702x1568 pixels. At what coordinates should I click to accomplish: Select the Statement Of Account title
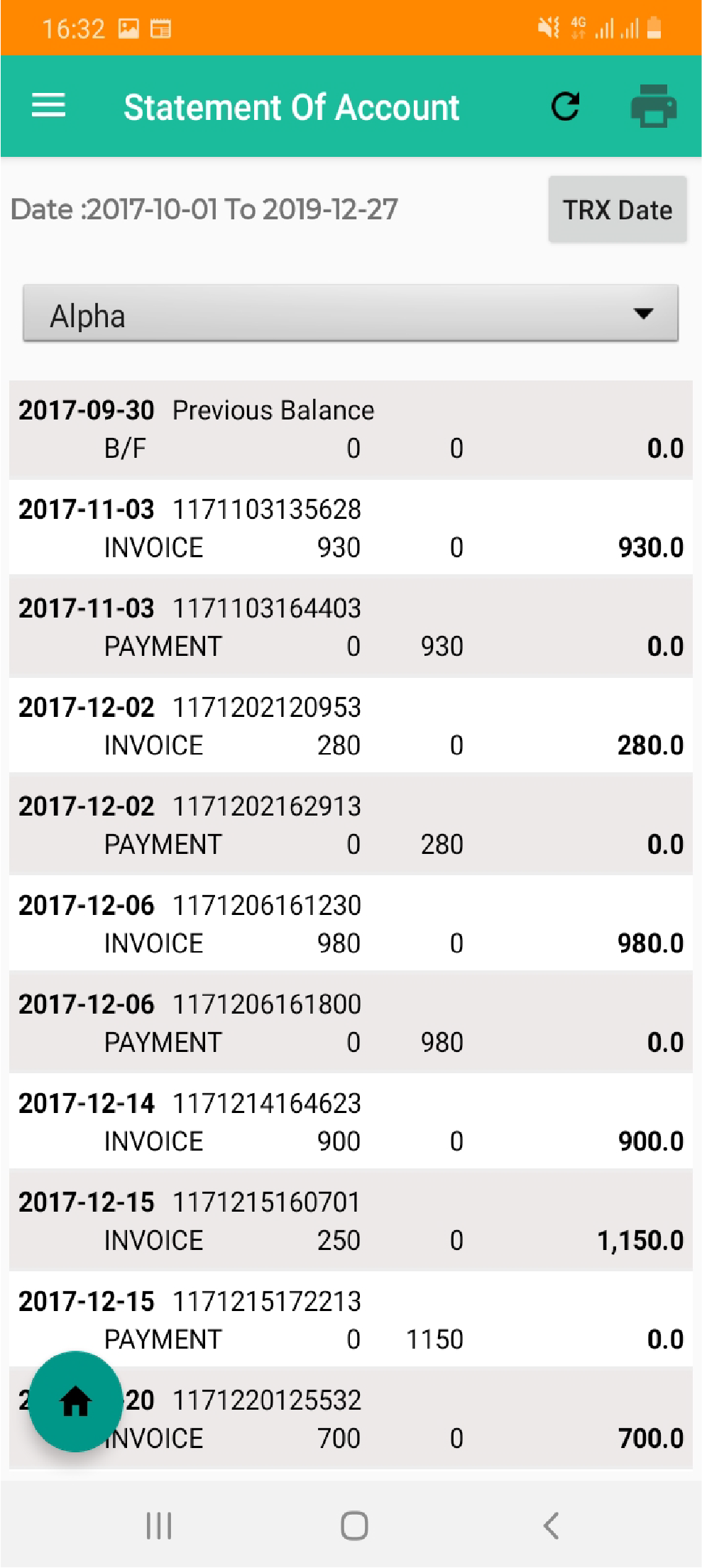pos(291,106)
